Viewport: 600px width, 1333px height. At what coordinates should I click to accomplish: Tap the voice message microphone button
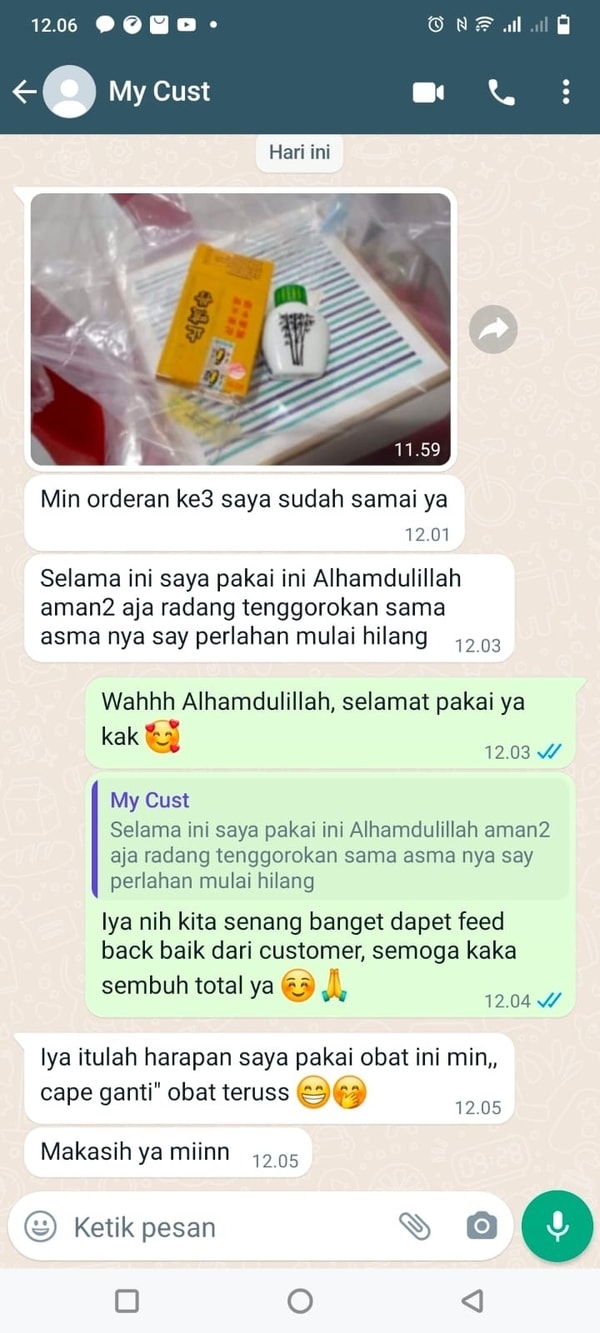point(557,1227)
